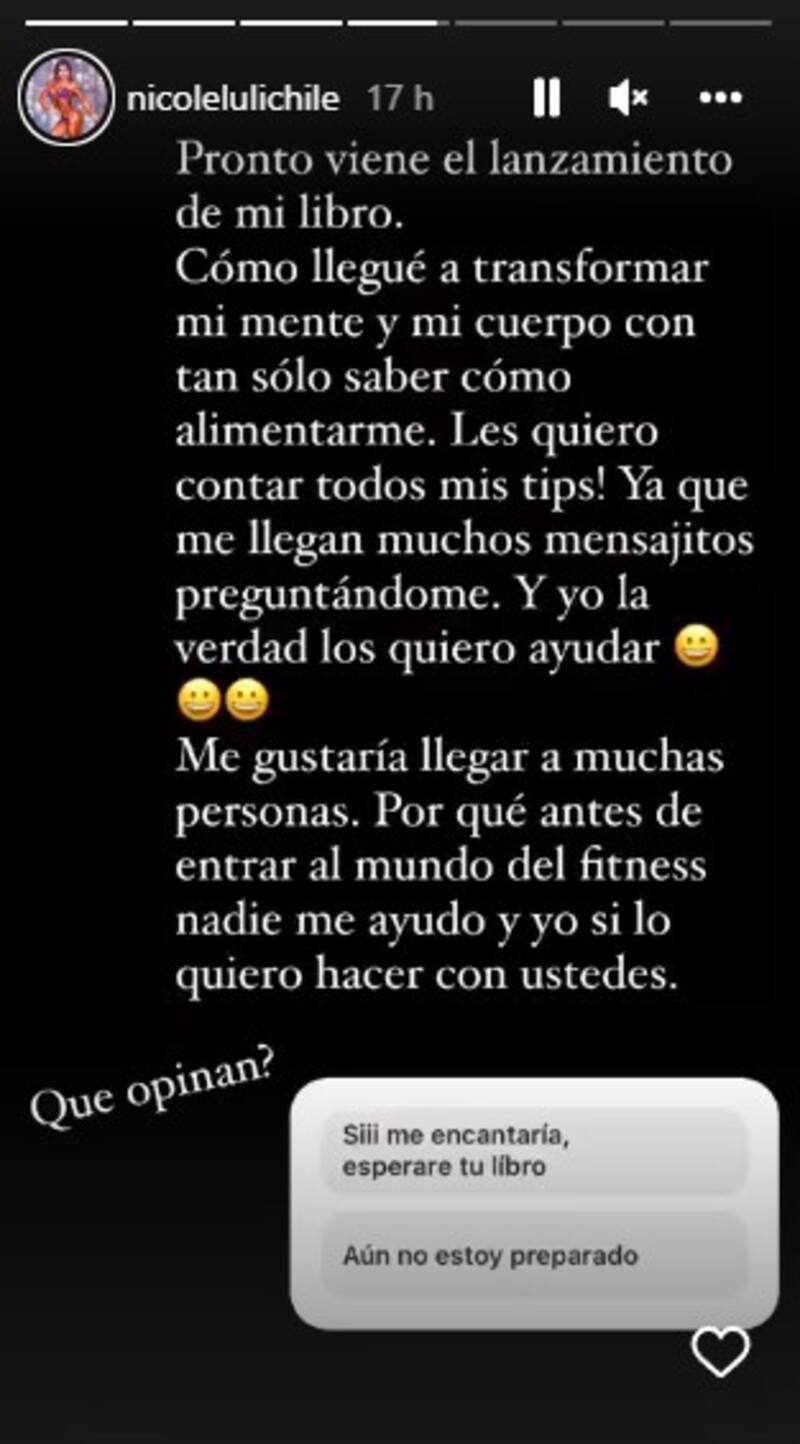Vote 'Siii me encantaría, esperare tu libro'
Image resolution: width=800 pixels, height=1444 pixels.
(533, 1151)
